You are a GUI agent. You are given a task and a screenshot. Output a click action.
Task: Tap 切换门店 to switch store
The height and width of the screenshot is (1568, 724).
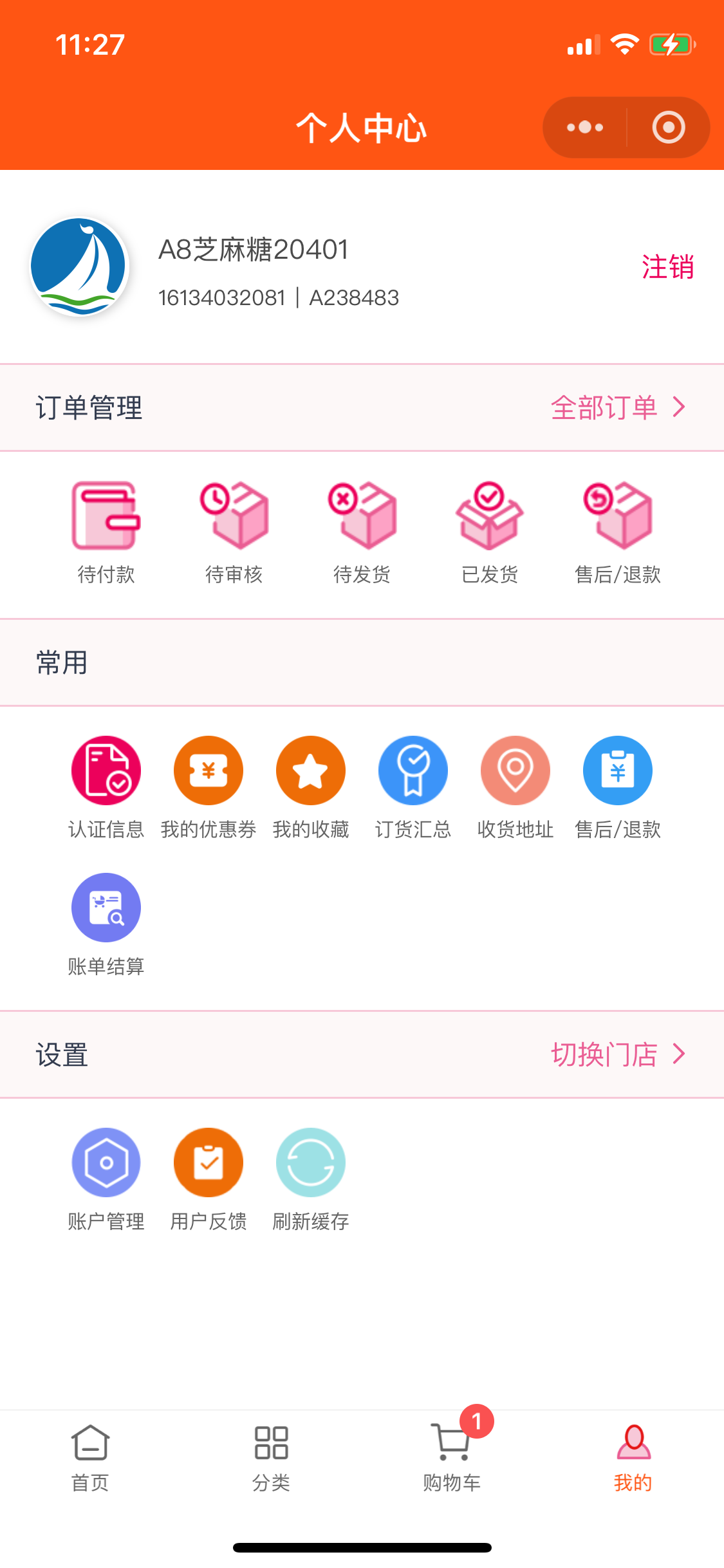tap(617, 1054)
